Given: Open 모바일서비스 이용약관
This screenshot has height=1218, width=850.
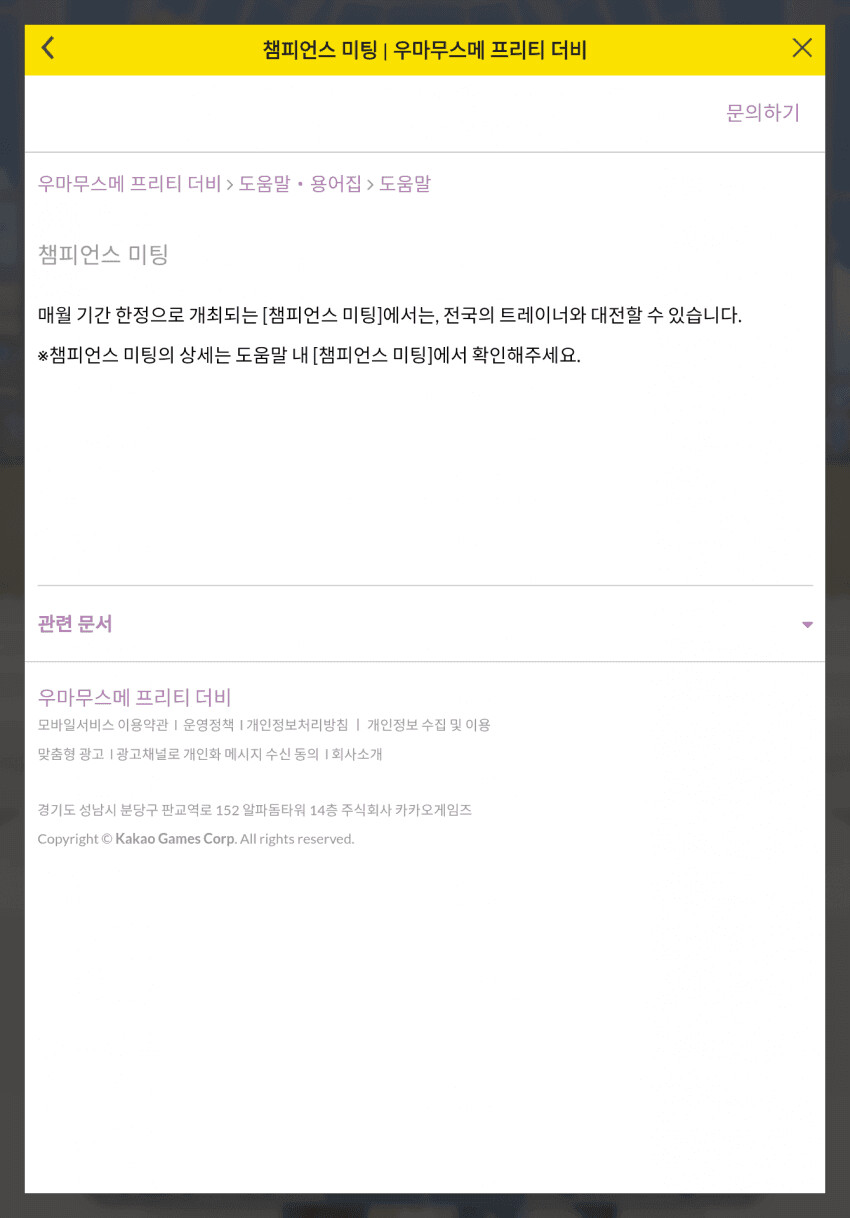Looking at the screenshot, I should (x=103, y=725).
